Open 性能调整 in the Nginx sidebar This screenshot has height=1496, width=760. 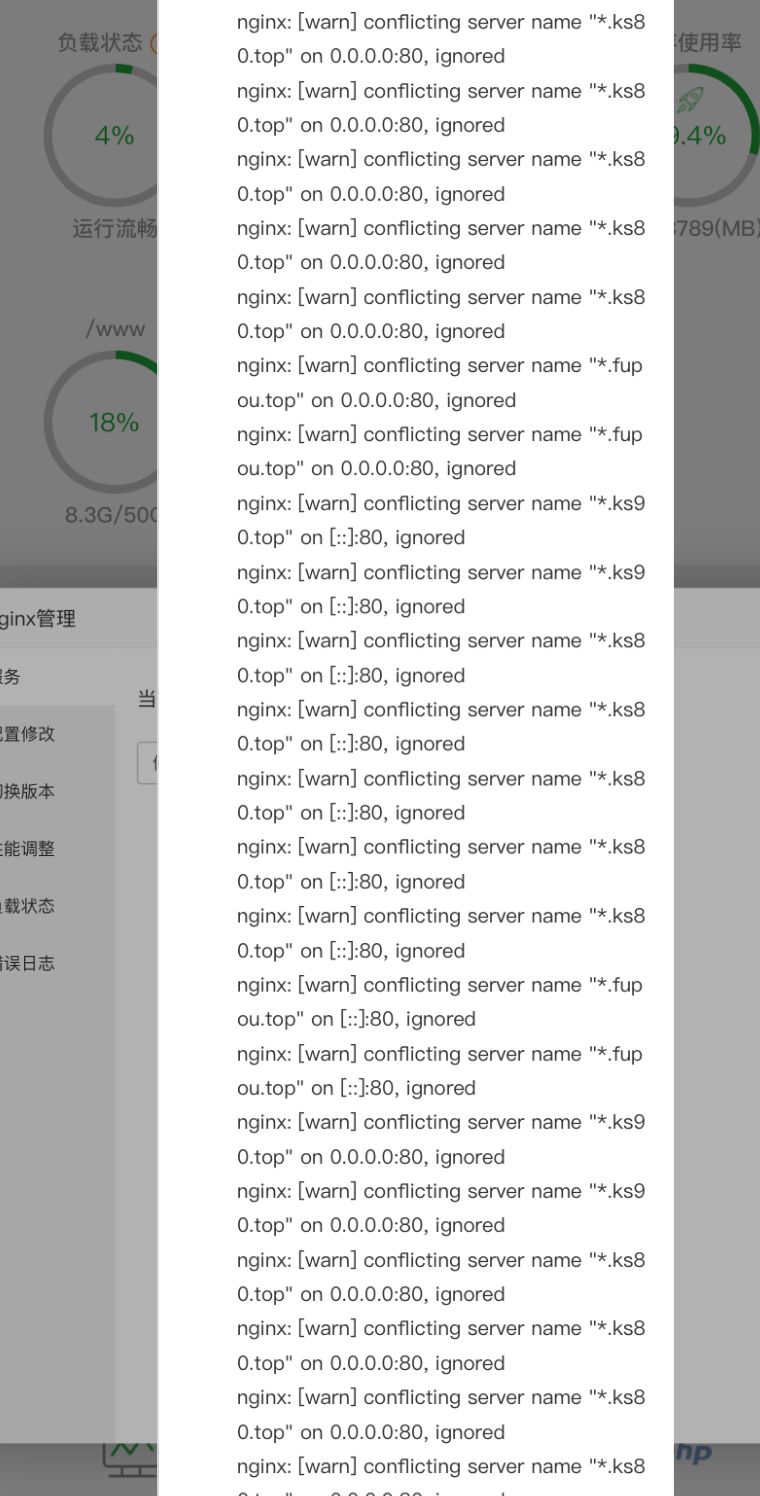(28, 849)
